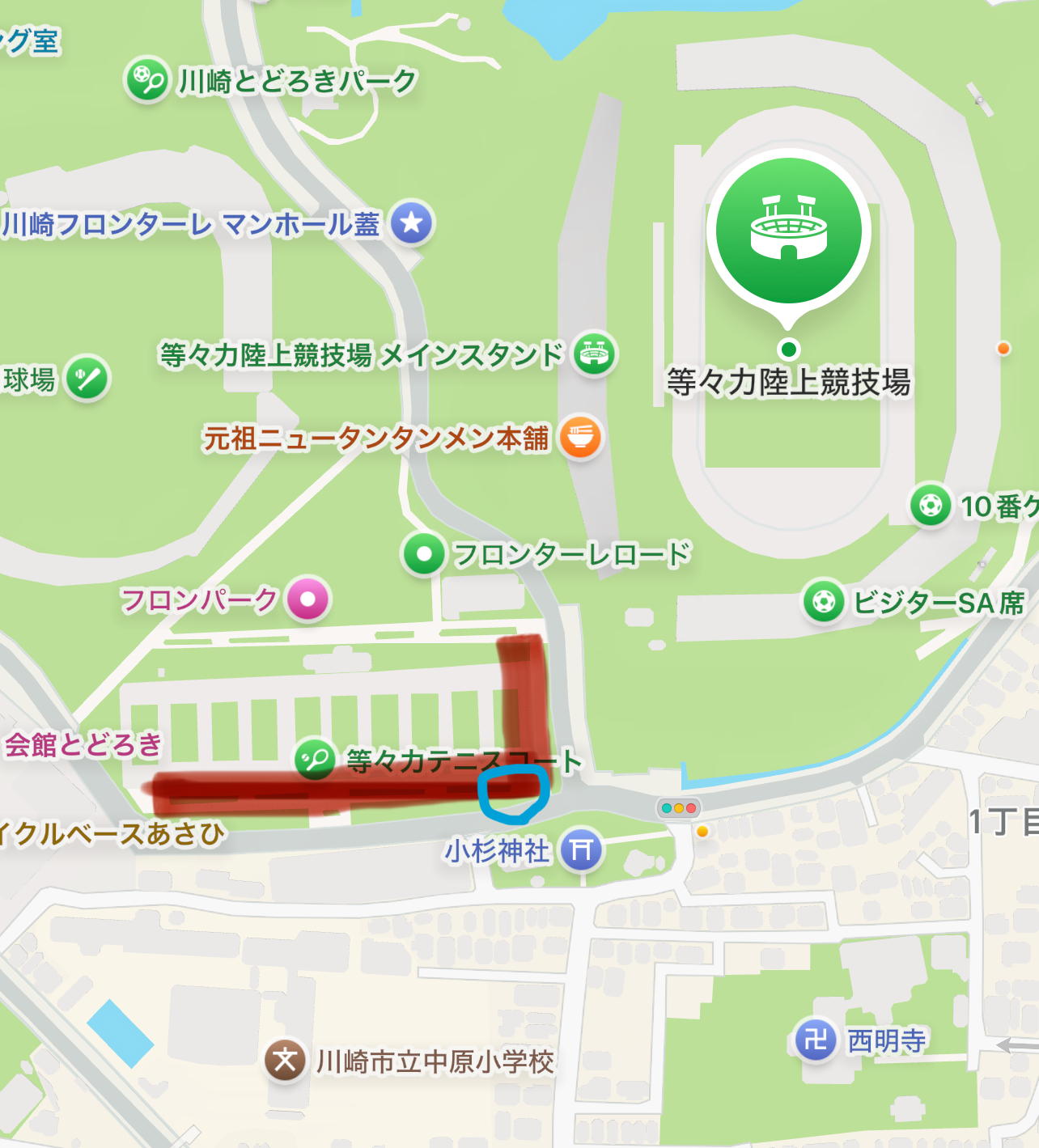The height and width of the screenshot is (1148, 1039).
Task: Select the 西明寺 temple marker
Action: [x=816, y=1039]
